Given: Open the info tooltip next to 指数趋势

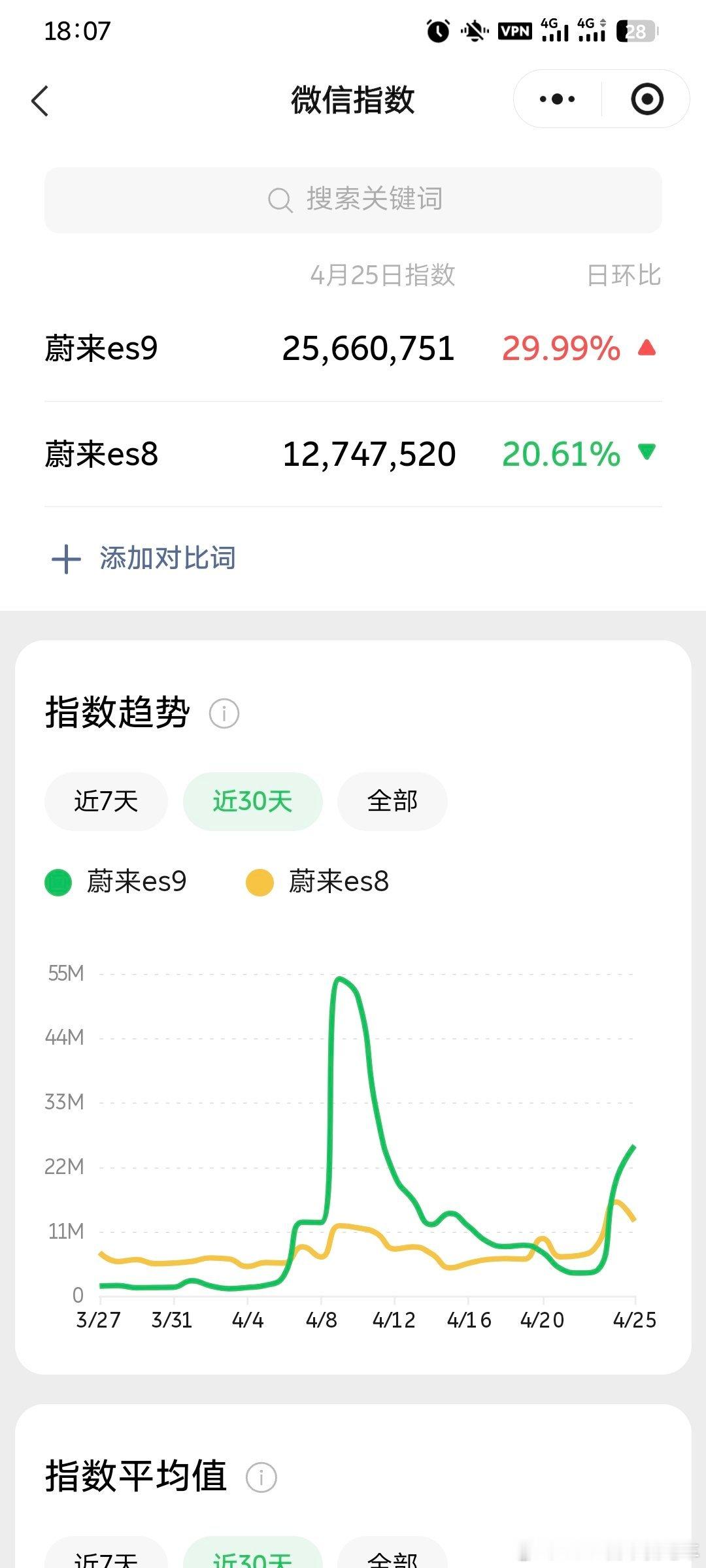Looking at the screenshot, I should (x=223, y=714).
